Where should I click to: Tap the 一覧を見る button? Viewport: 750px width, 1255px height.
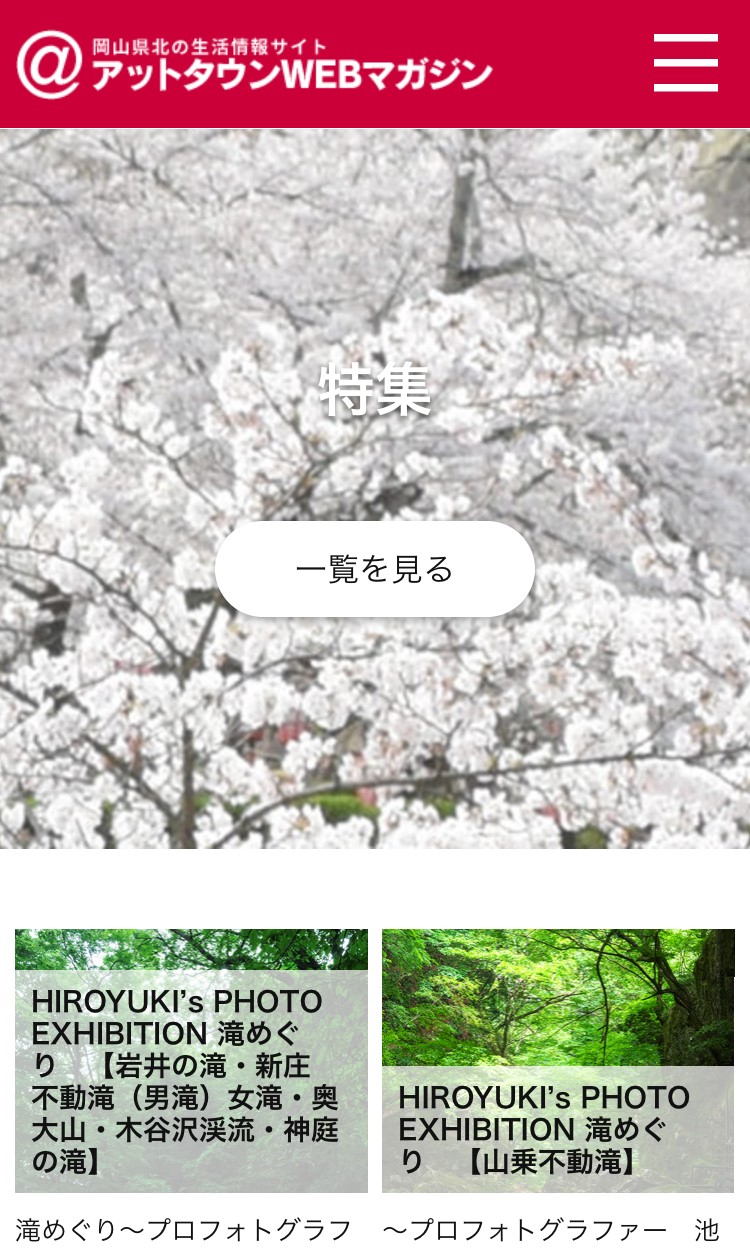tap(375, 569)
